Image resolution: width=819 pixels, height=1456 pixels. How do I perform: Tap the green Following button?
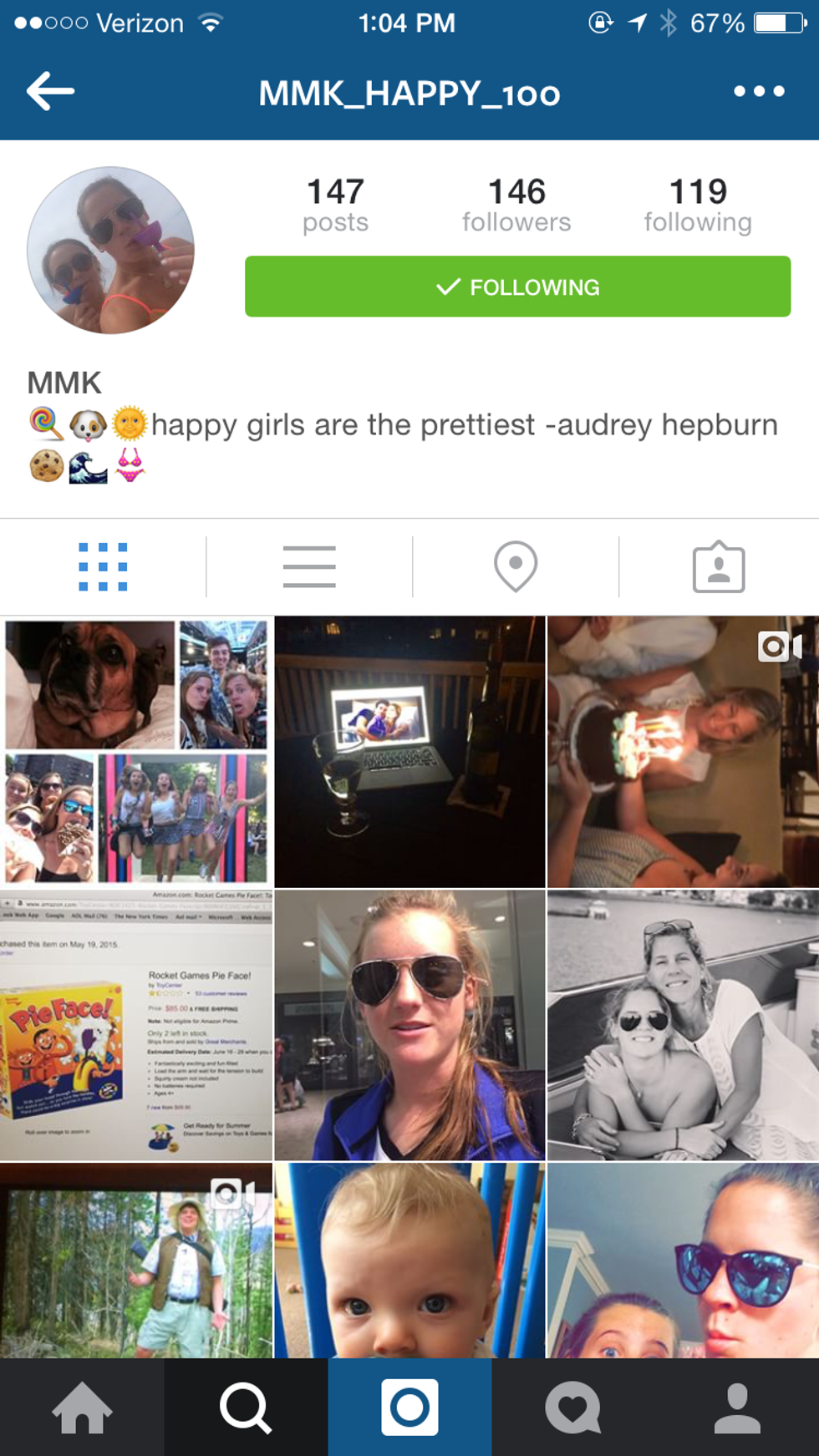pos(517,287)
